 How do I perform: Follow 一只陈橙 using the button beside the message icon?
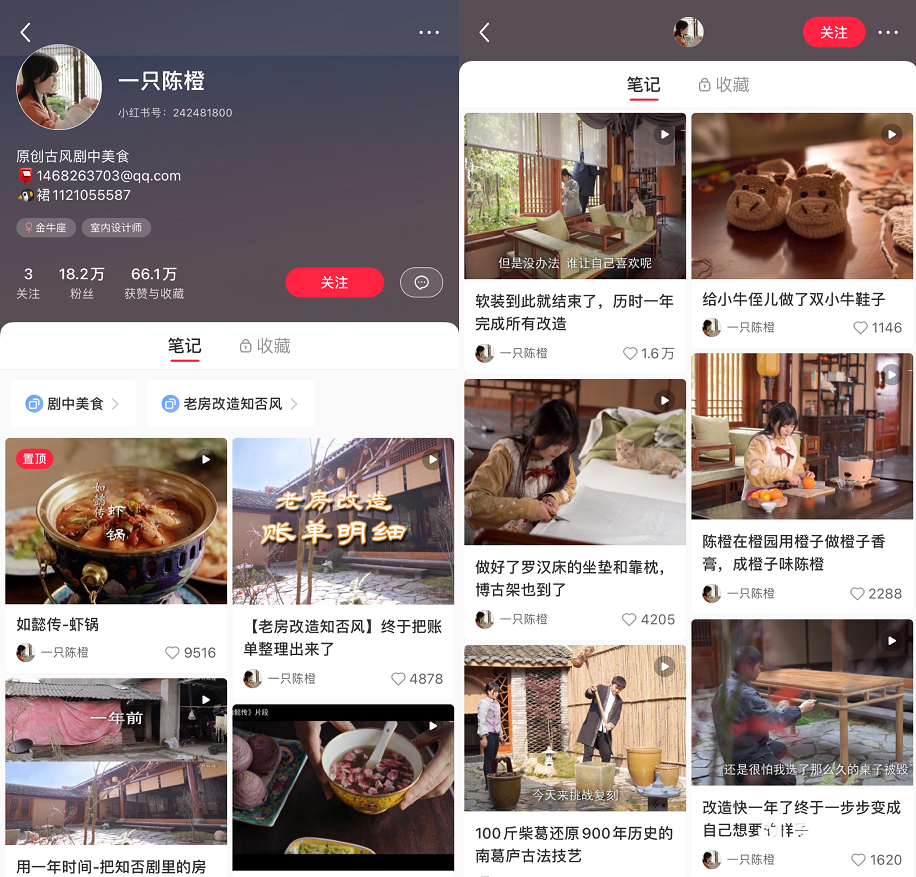tap(334, 283)
